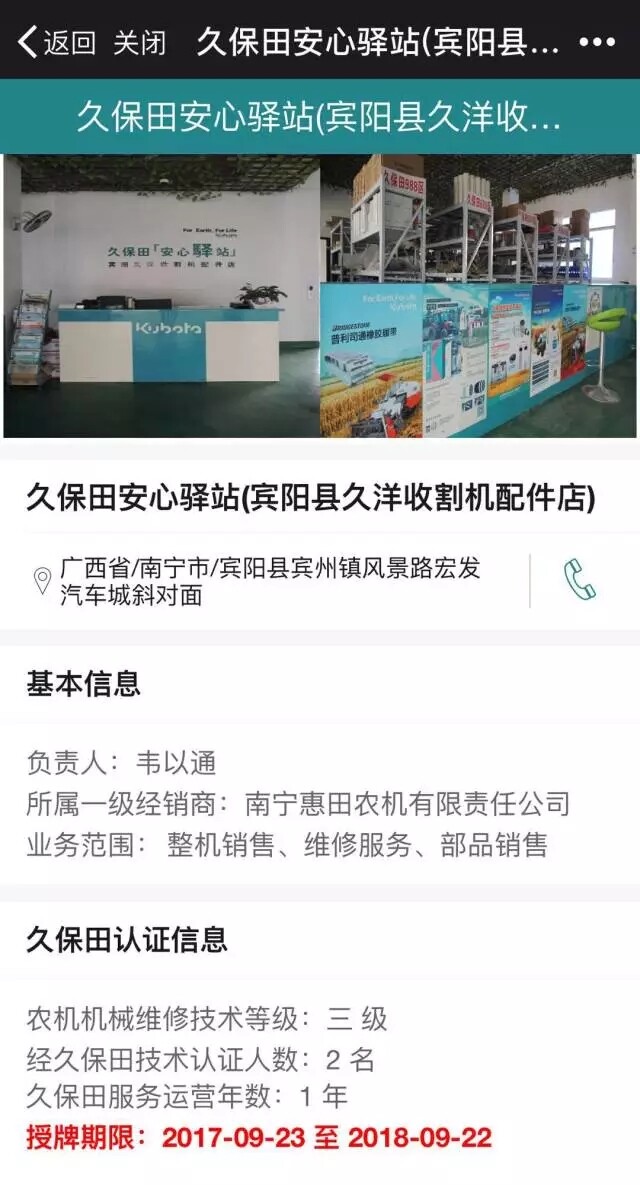Open the three-dot overflow menu
Viewport: 640px width, 1185px height.
pos(597,42)
